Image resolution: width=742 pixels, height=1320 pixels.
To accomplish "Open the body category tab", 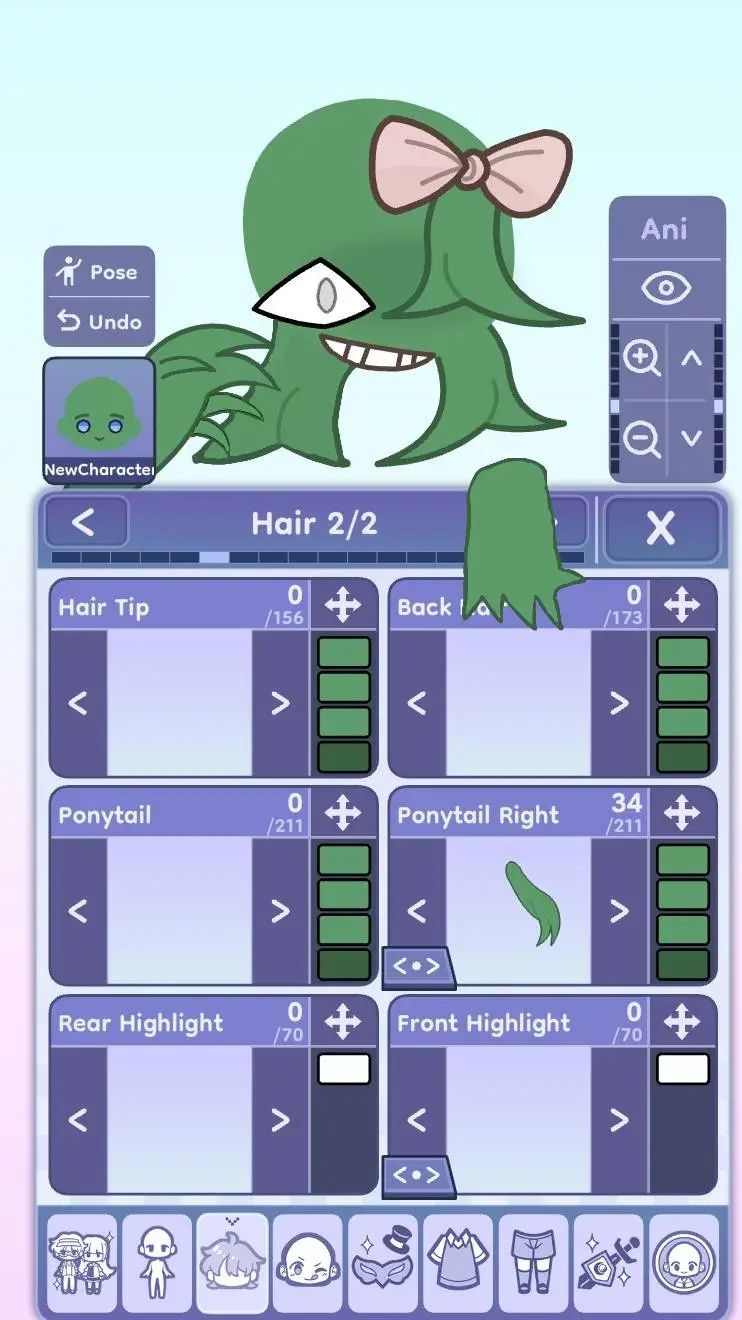I will tap(157, 1262).
